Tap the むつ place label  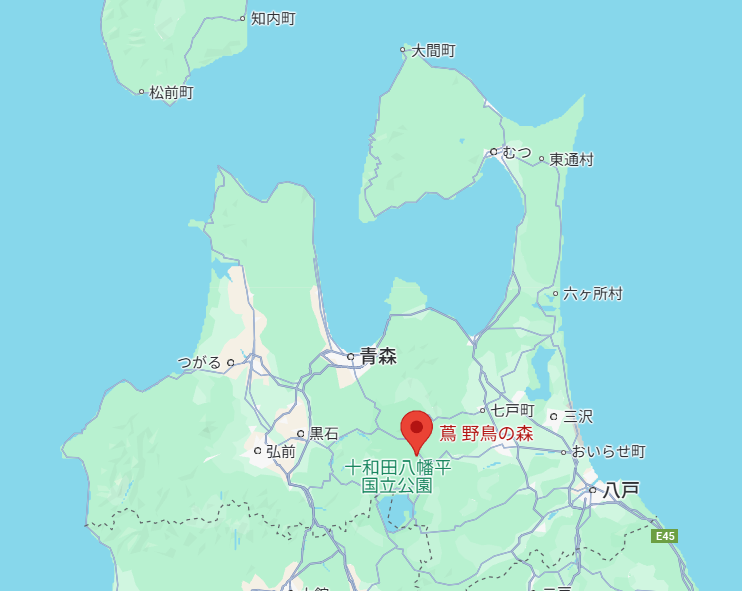click(x=516, y=152)
